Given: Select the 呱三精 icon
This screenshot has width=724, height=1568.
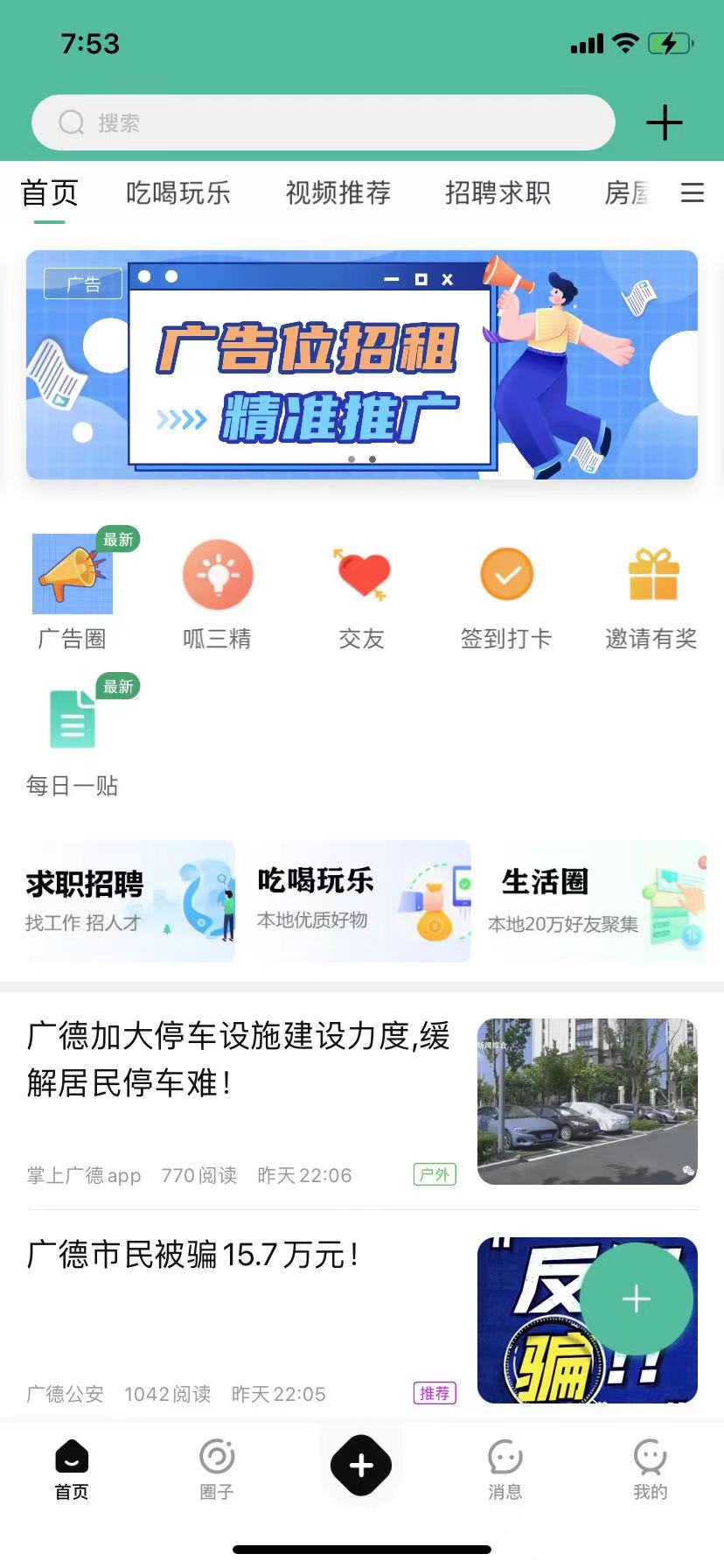Looking at the screenshot, I should coord(217,575).
